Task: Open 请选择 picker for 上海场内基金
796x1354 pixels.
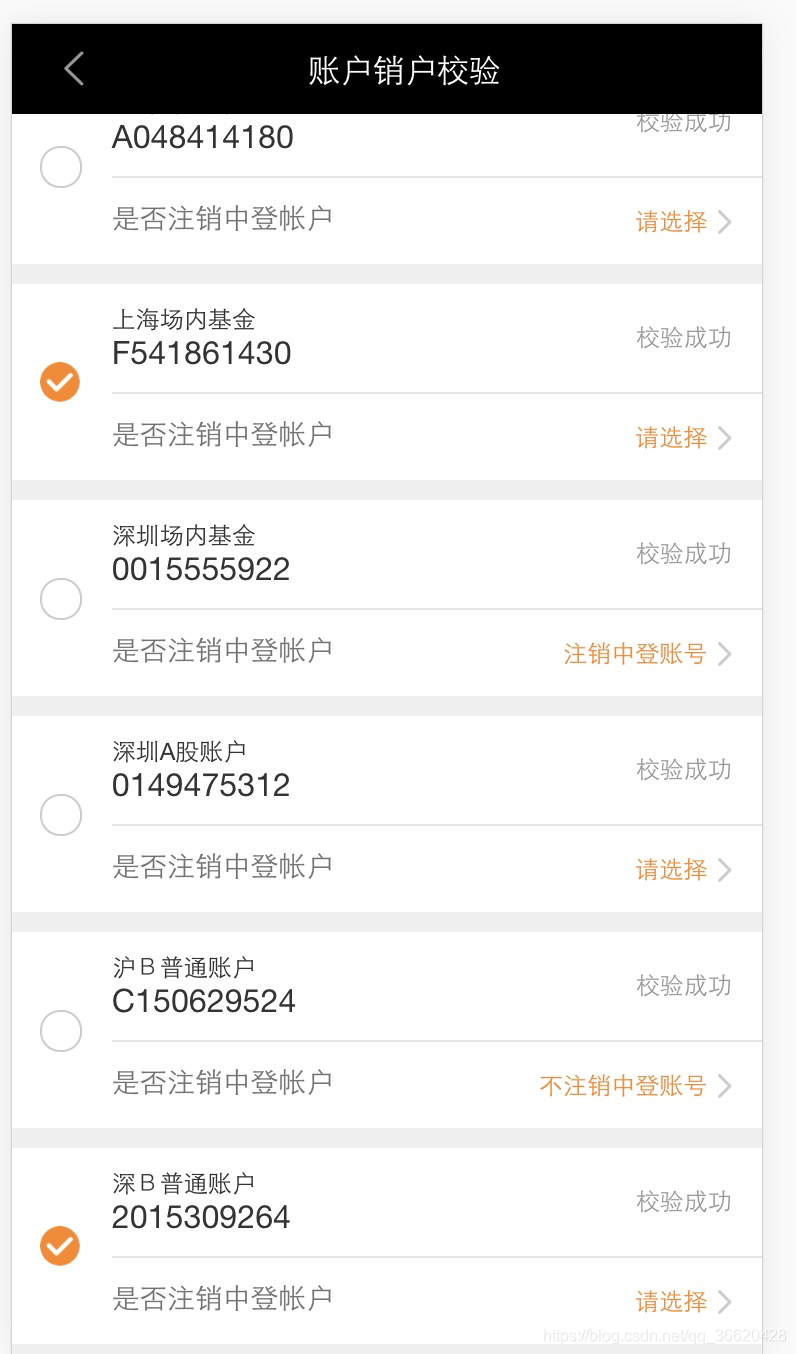Action: (670, 437)
